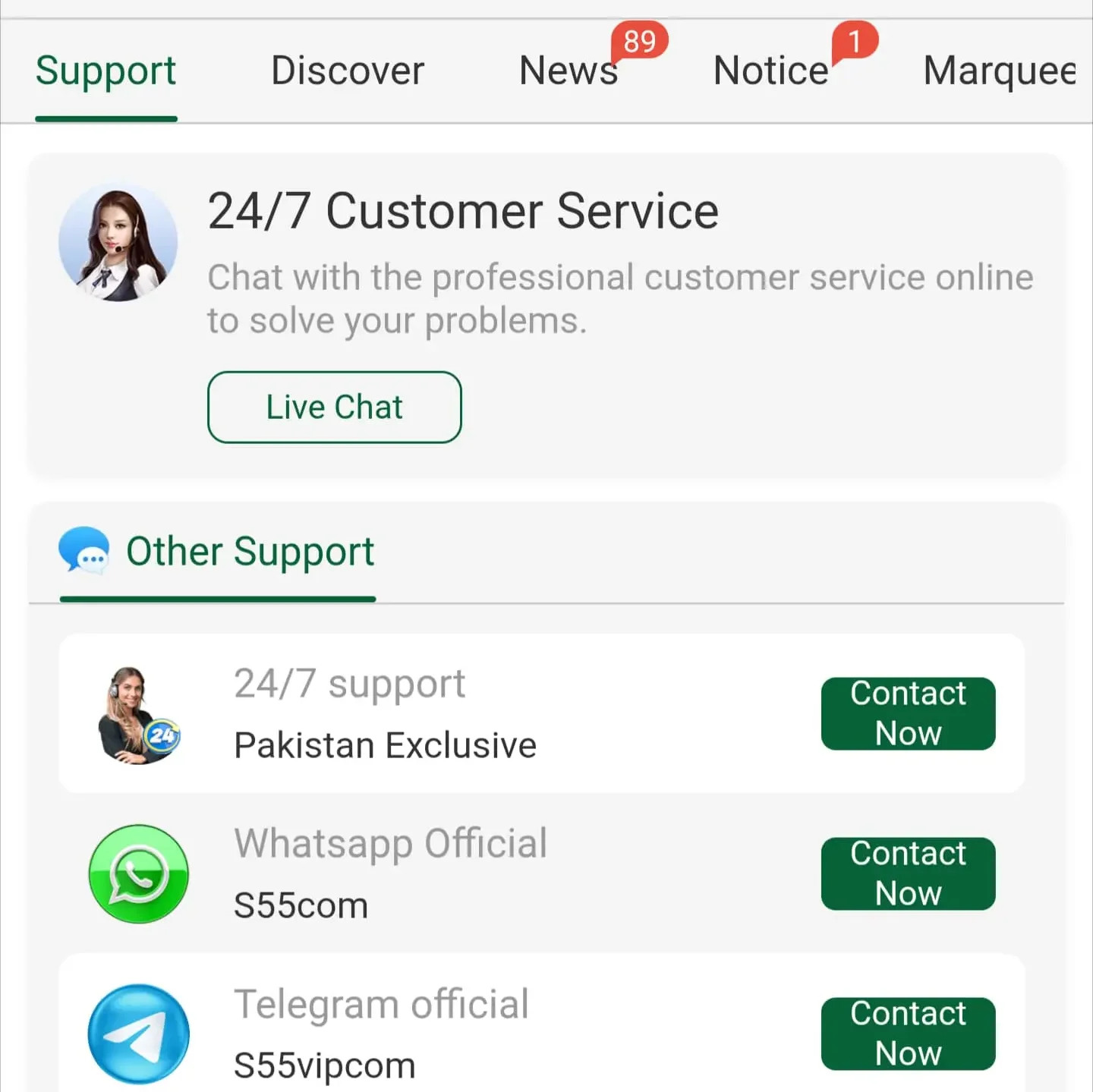Viewport: 1093px width, 1092px height.
Task: Switch to the Notice tab
Action: 771,71
